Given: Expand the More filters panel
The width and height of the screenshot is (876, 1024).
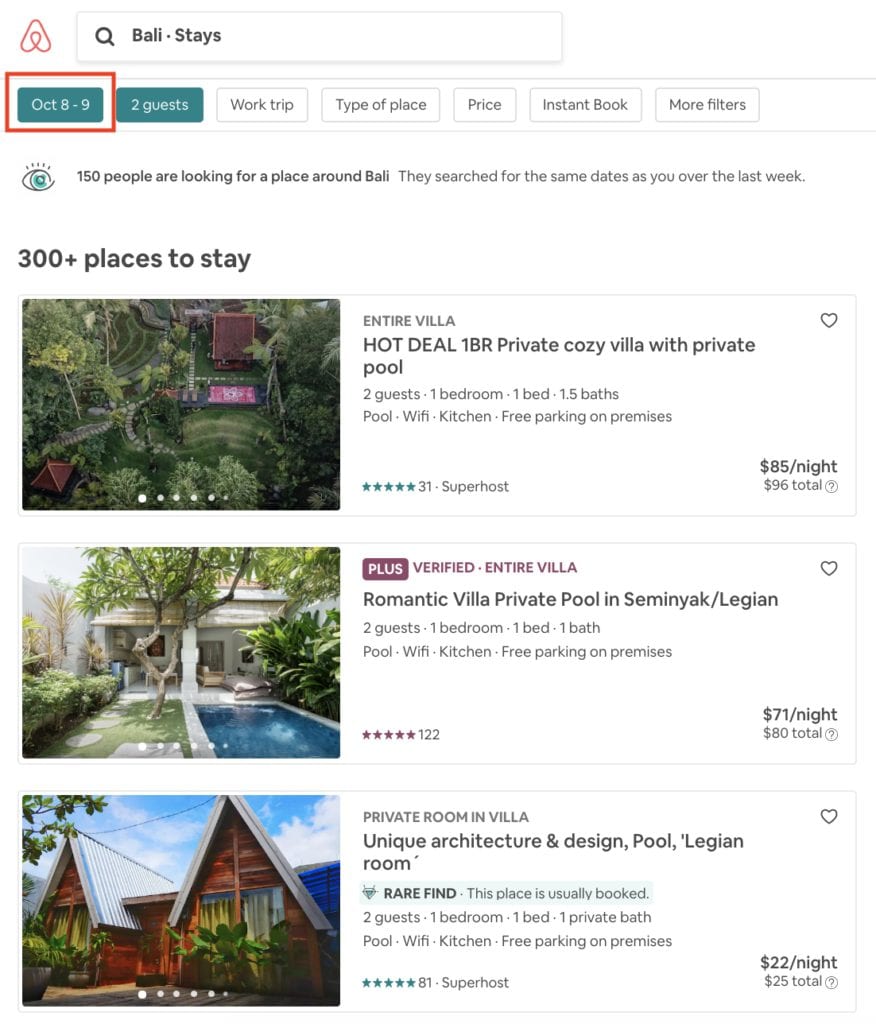Looking at the screenshot, I should tap(707, 104).
